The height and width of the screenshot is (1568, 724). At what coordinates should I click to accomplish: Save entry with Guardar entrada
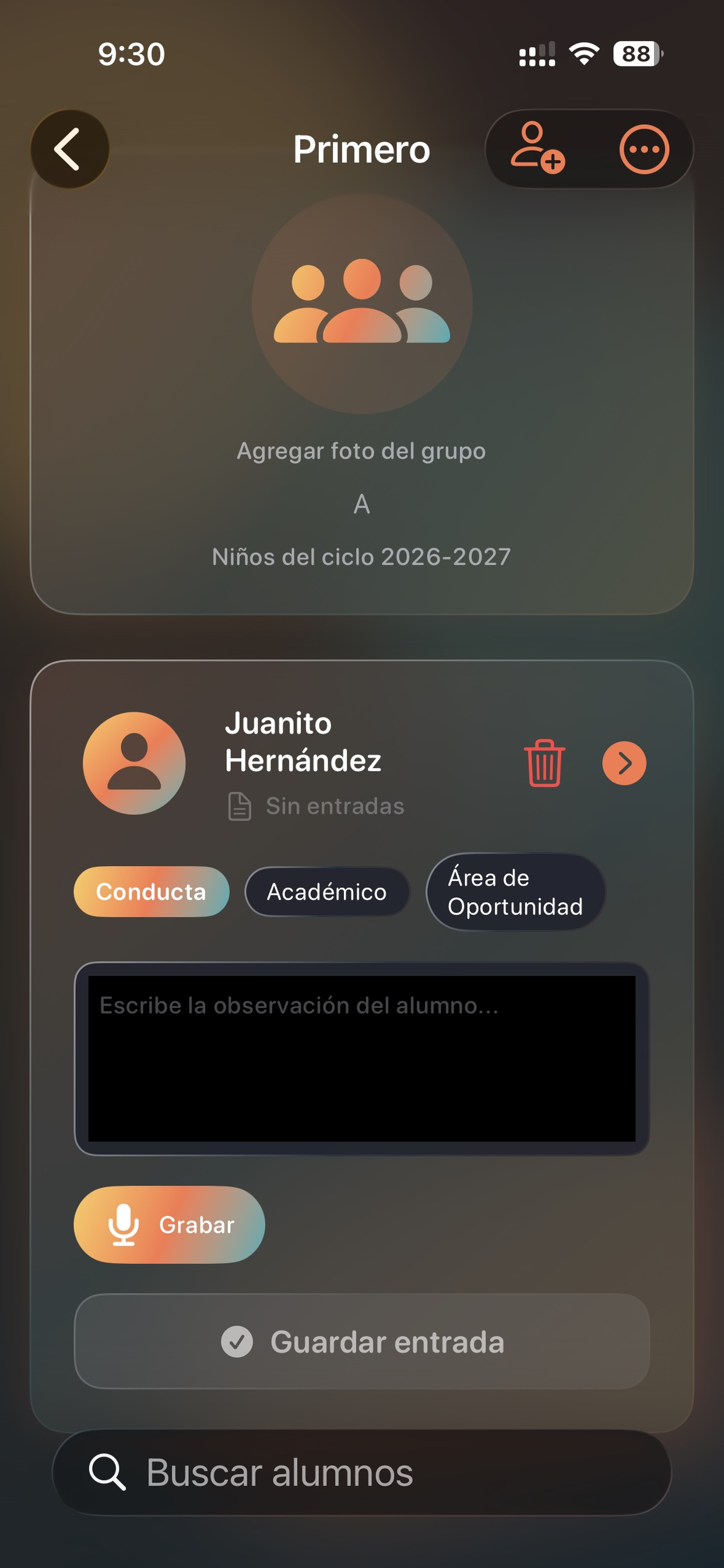[x=361, y=1342]
